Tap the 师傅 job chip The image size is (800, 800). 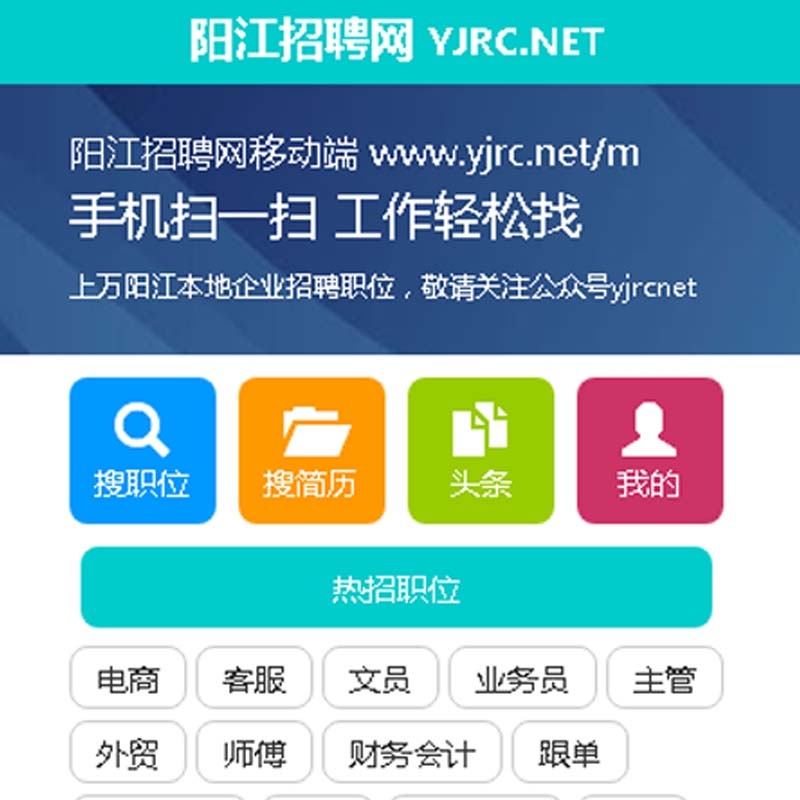pos(254,753)
